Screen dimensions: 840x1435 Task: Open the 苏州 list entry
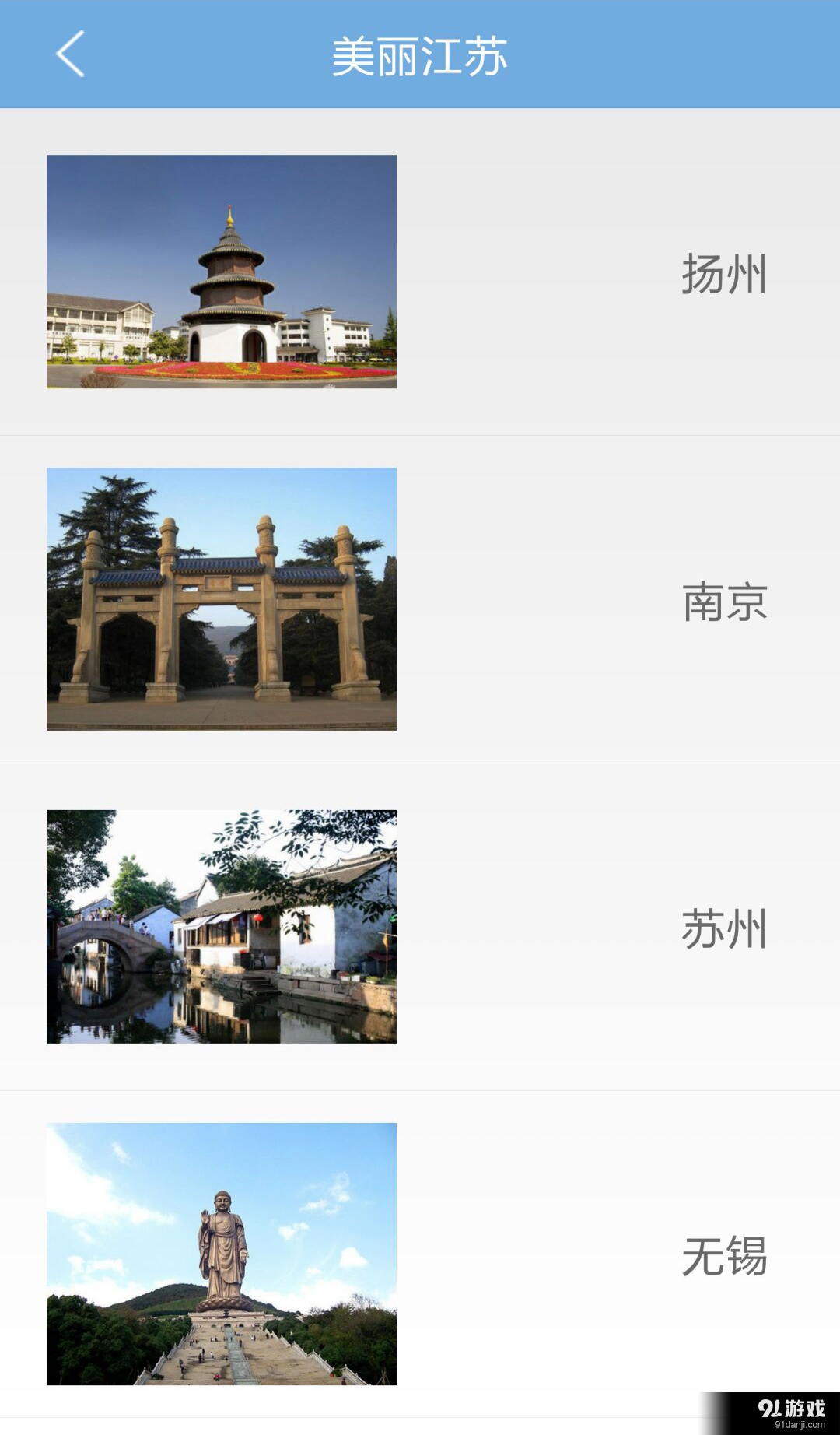point(420,926)
